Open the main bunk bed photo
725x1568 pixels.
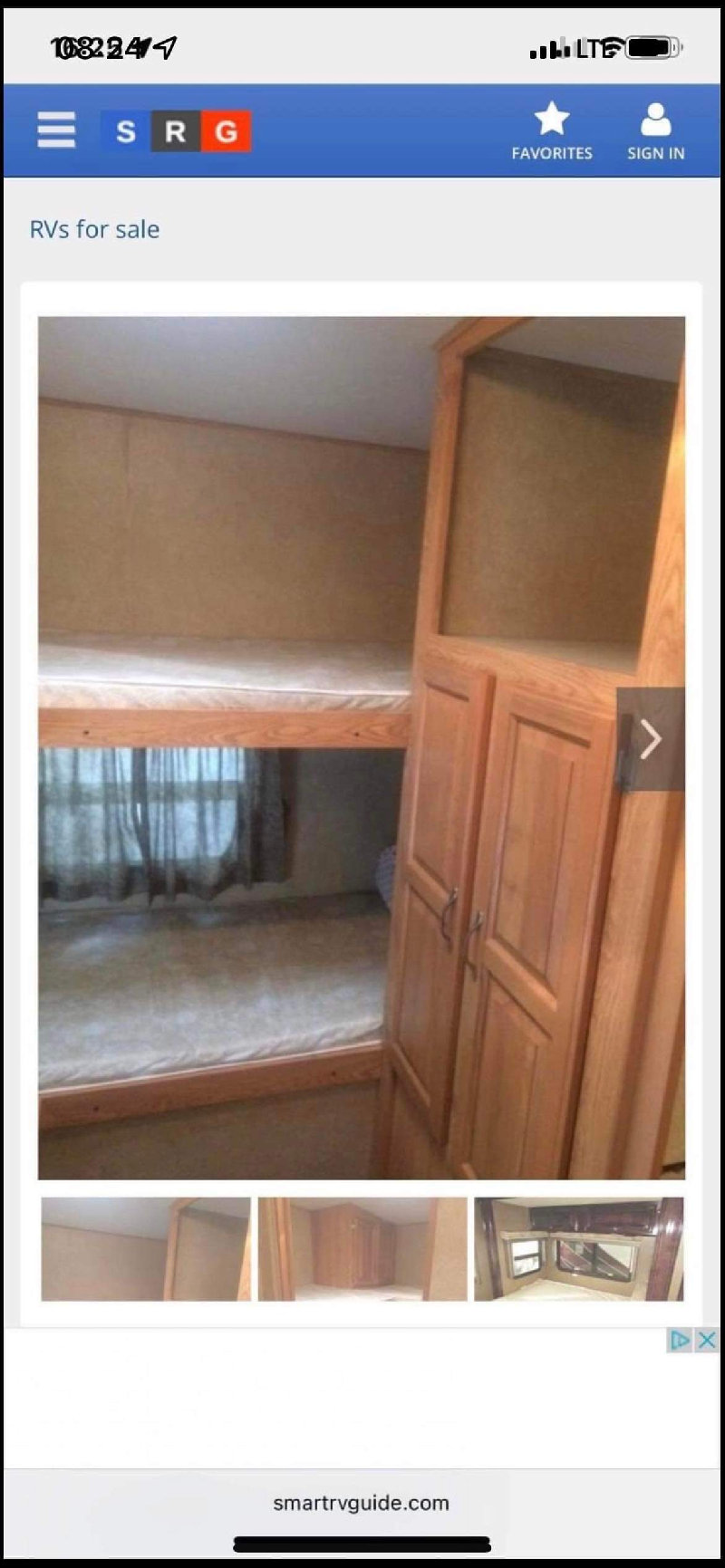click(326, 747)
